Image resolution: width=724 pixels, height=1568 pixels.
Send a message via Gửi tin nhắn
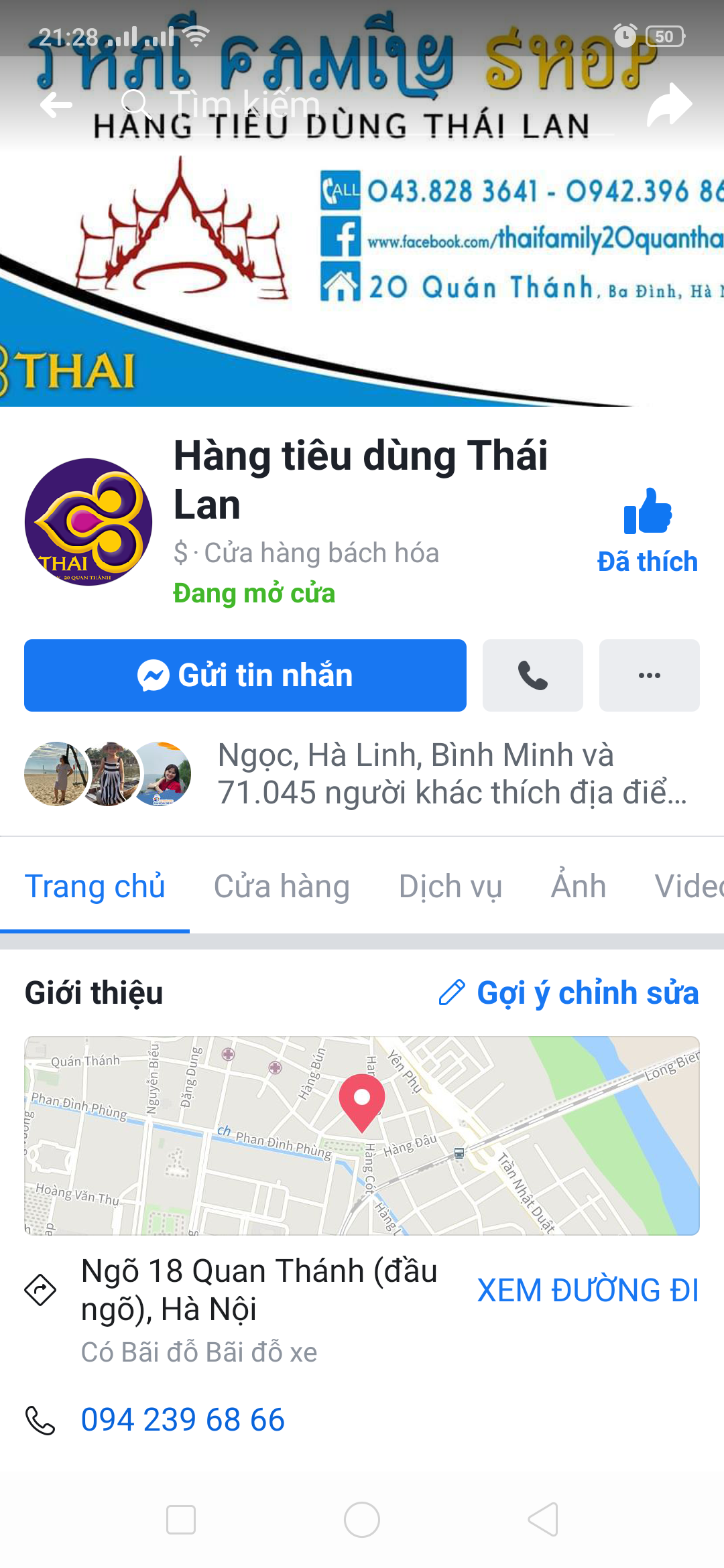pos(245,675)
